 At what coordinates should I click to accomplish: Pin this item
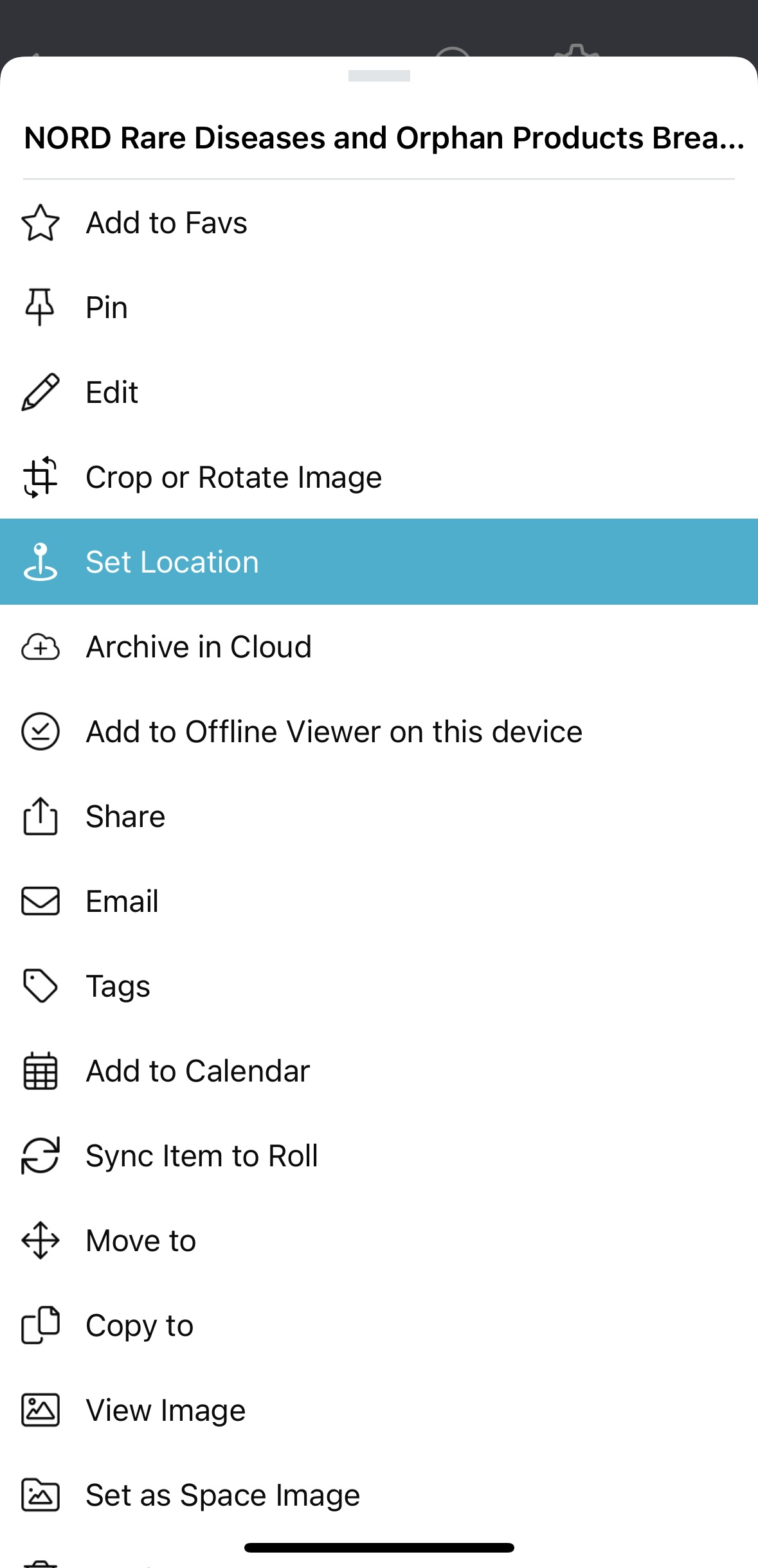point(107,308)
